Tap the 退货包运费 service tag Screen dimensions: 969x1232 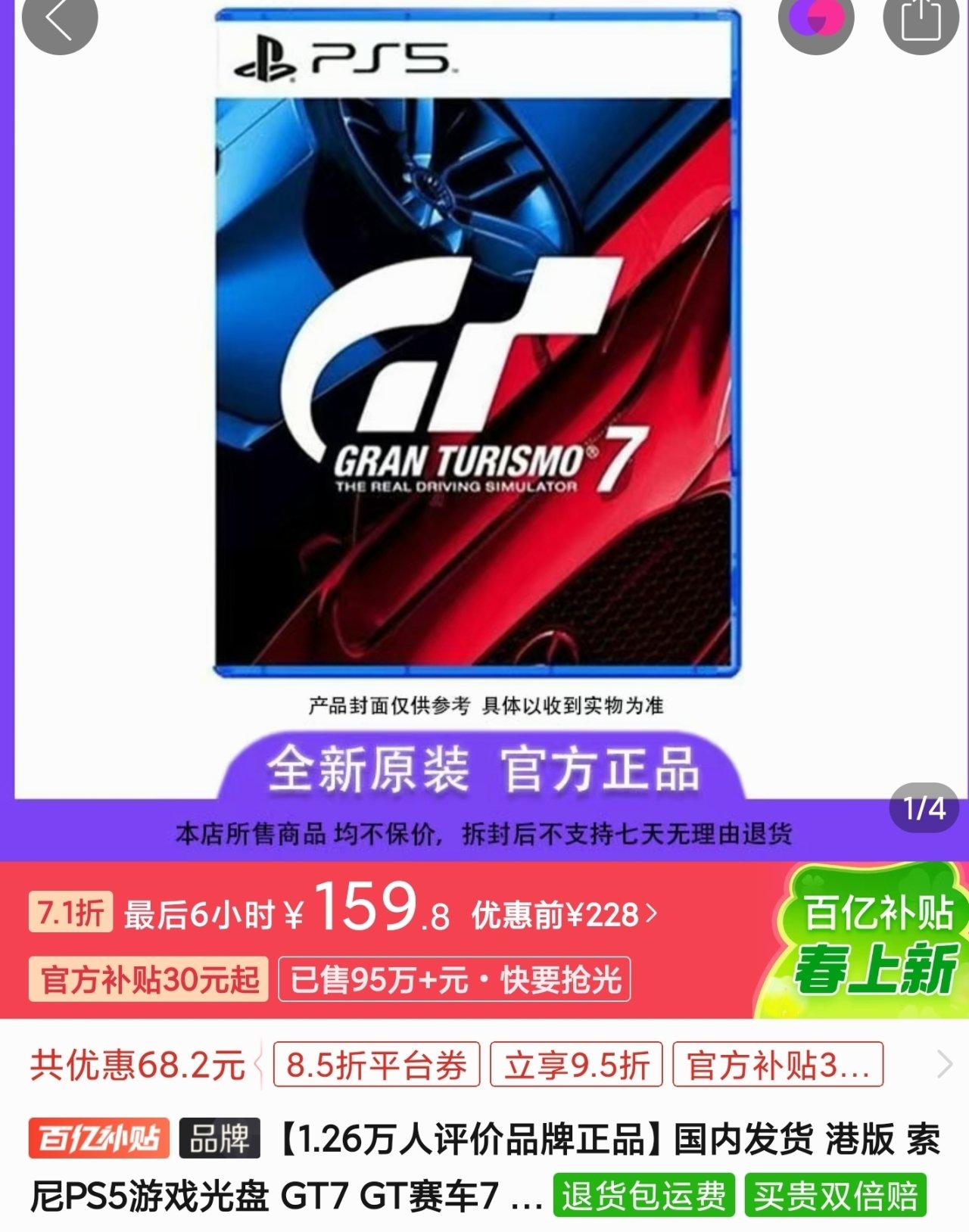click(643, 1196)
